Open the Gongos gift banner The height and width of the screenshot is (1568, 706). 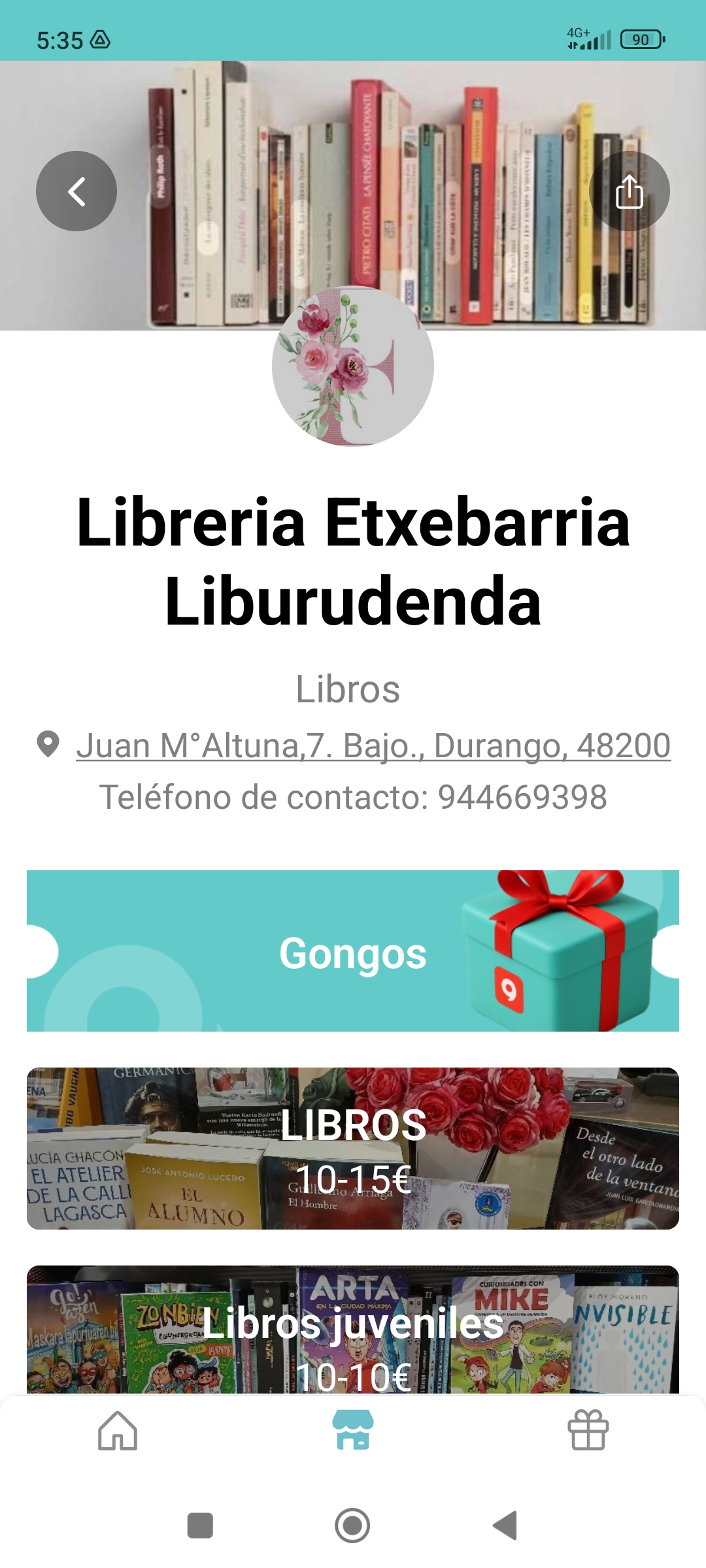tap(353, 951)
